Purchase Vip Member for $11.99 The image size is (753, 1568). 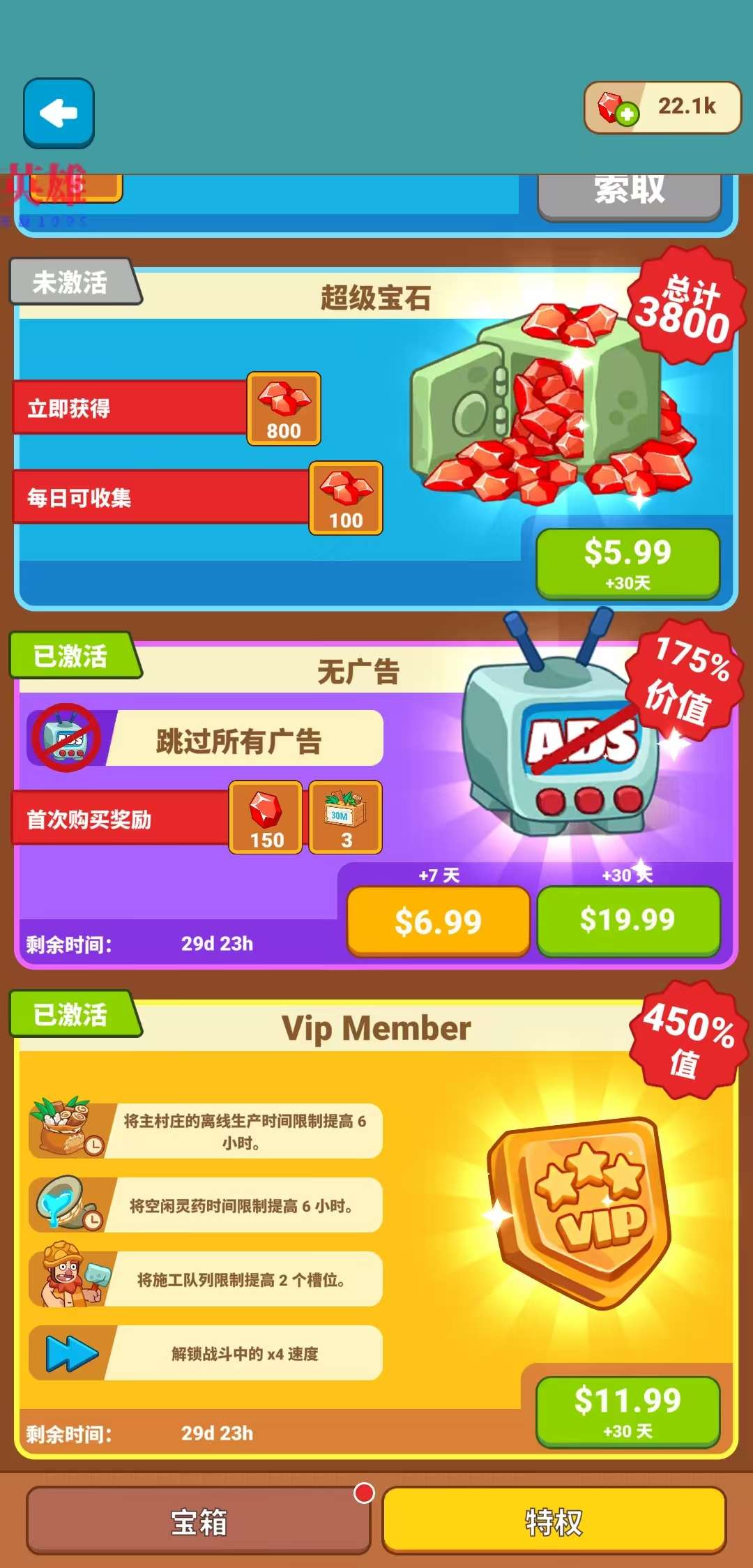point(627,1410)
